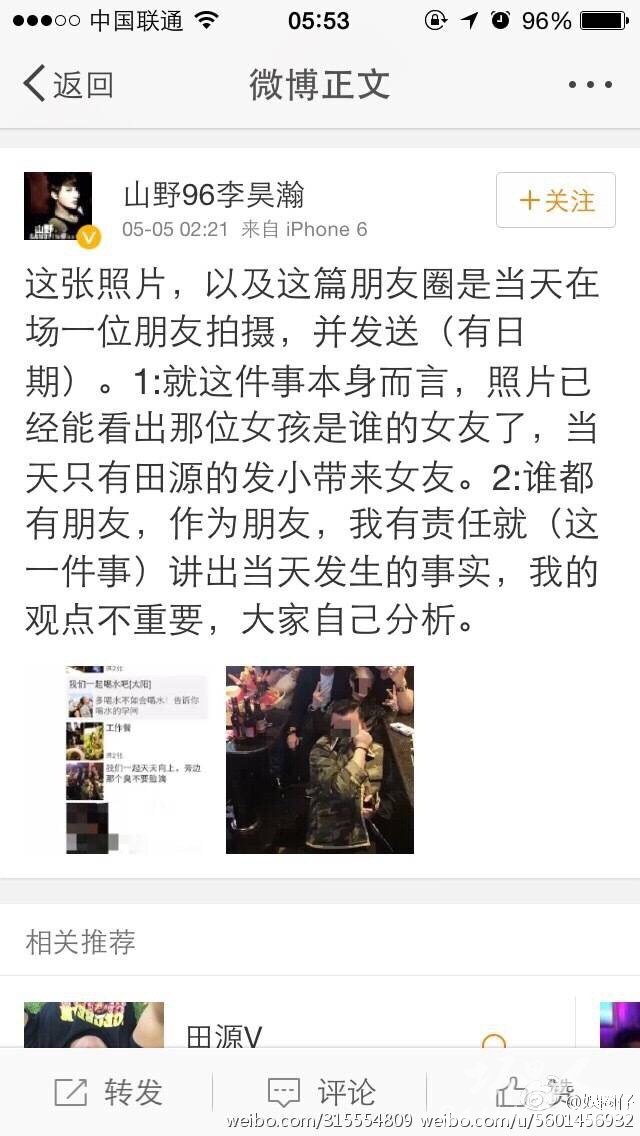Repost this weibo with 转发
This screenshot has height=1136, width=640.
coord(108,1092)
